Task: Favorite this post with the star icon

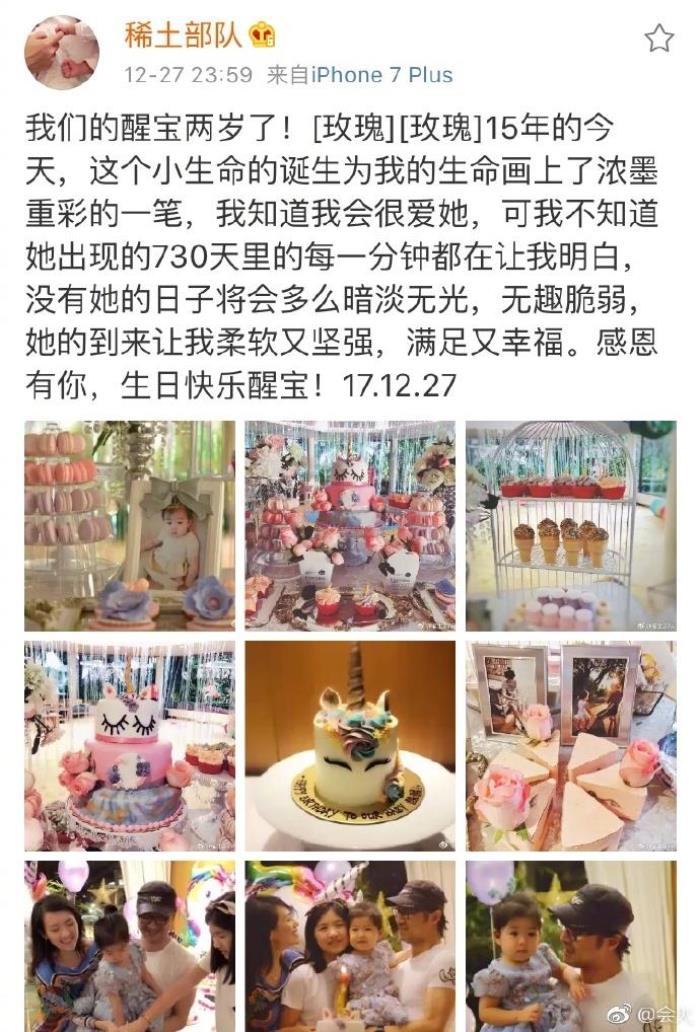Action: pos(658,39)
